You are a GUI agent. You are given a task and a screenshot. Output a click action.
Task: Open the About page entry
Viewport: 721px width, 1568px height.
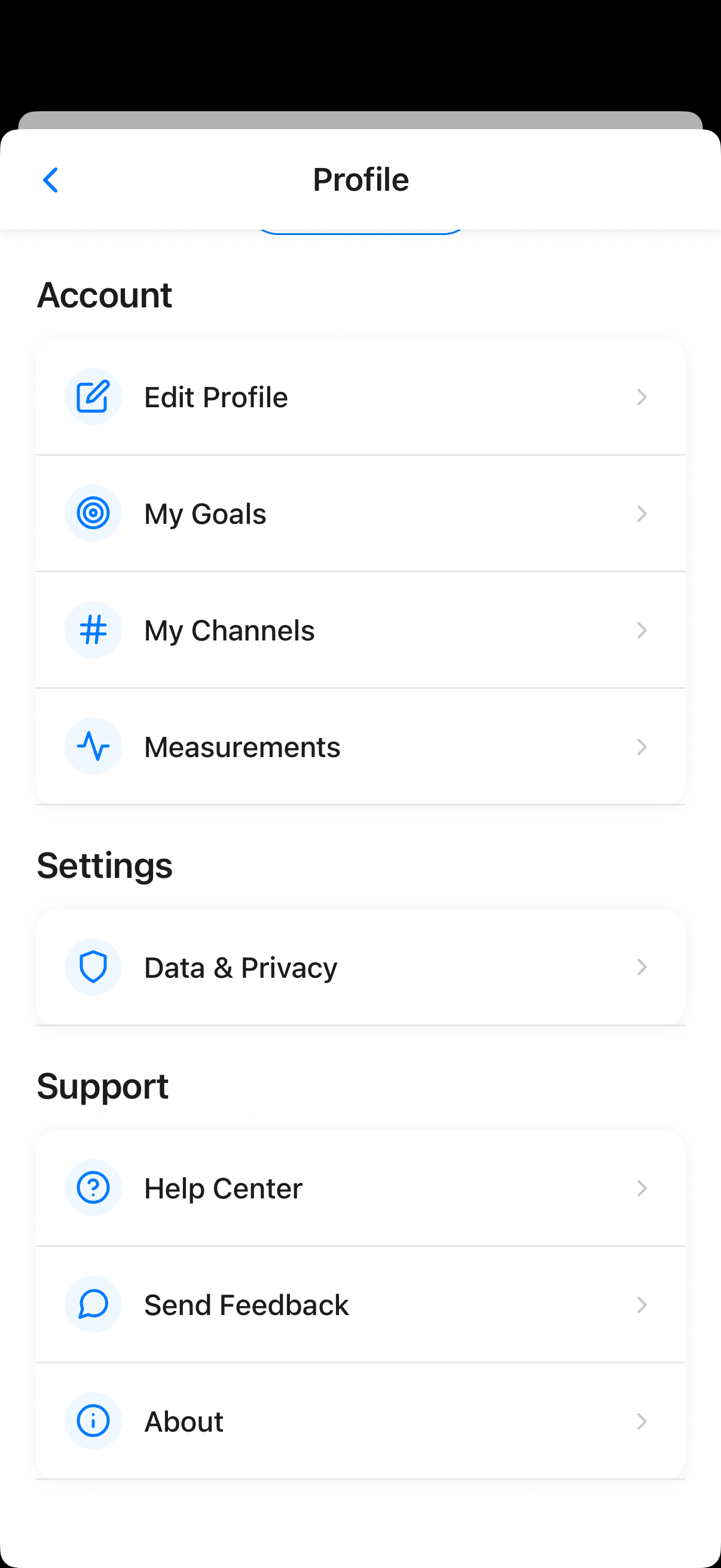360,1421
